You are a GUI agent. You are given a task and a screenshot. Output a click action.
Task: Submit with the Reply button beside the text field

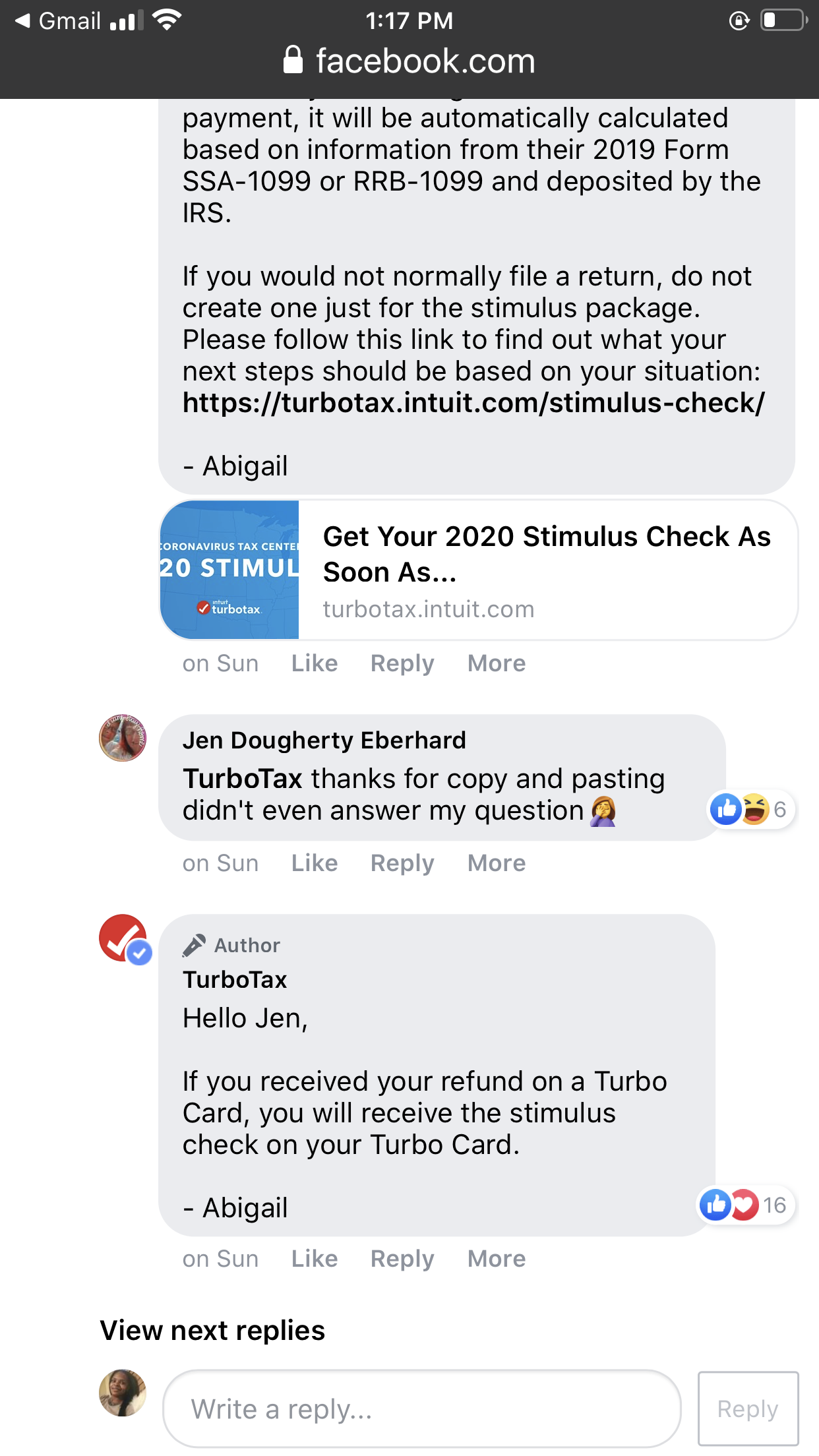[x=748, y=1409]
